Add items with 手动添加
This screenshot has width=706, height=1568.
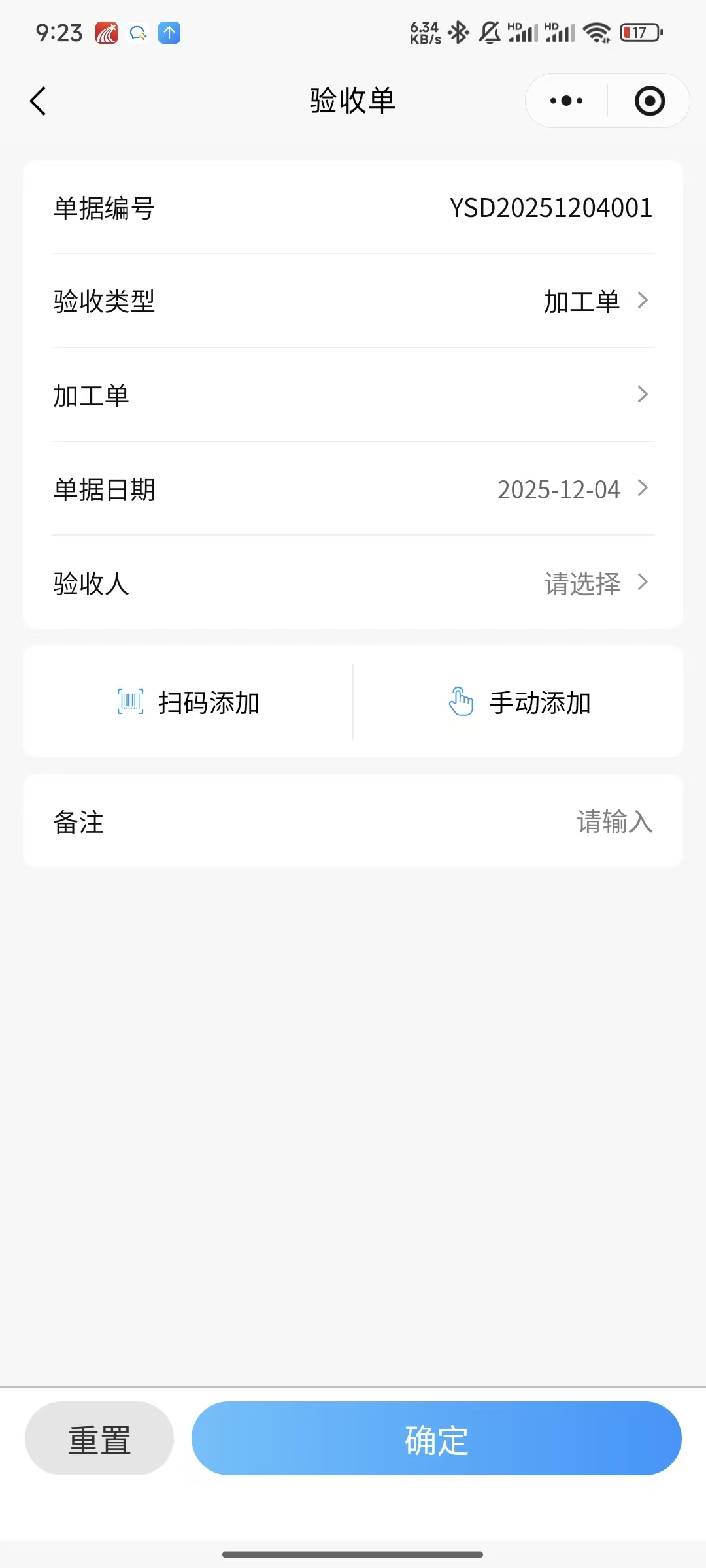click(520, 702)
